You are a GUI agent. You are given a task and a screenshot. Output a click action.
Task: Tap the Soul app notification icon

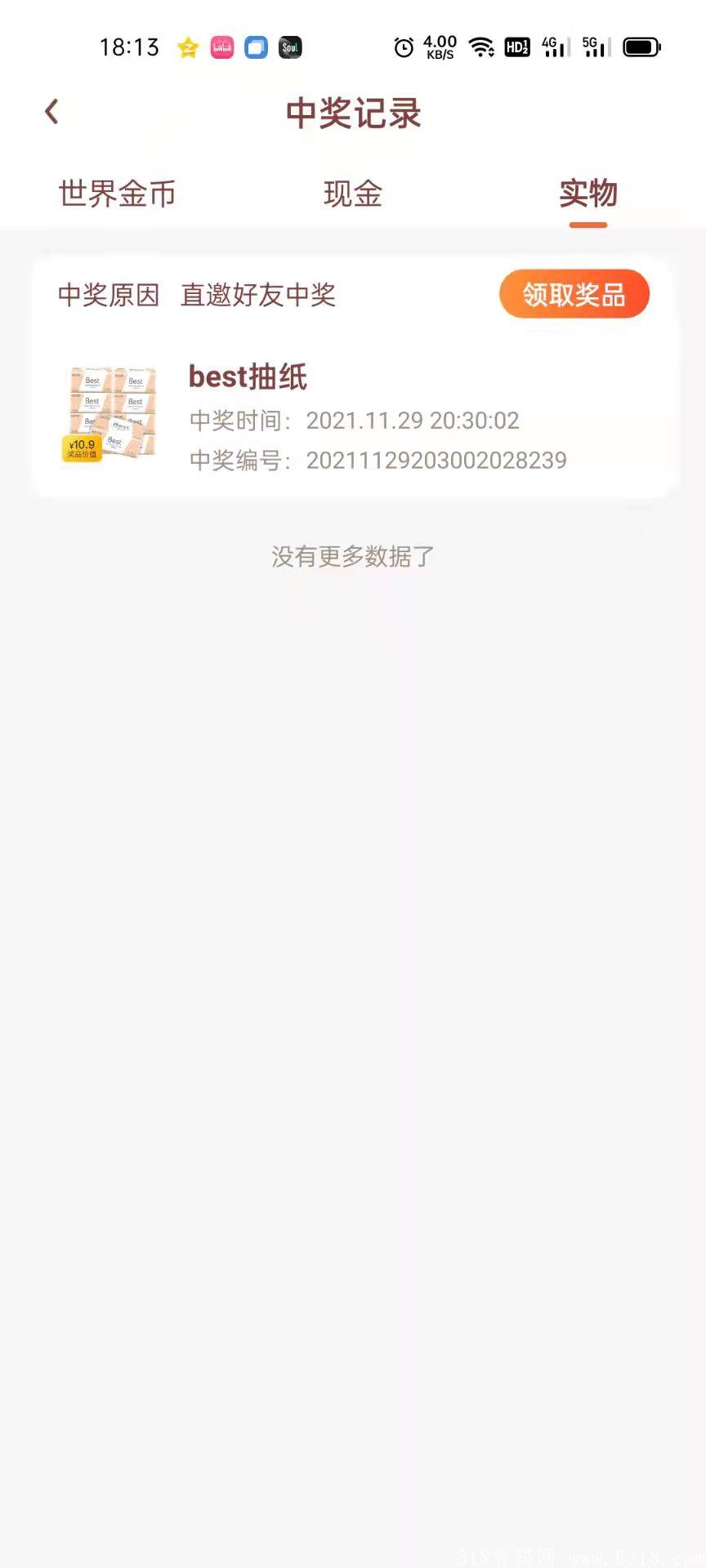pyautogui.click(x=289, y=48)
